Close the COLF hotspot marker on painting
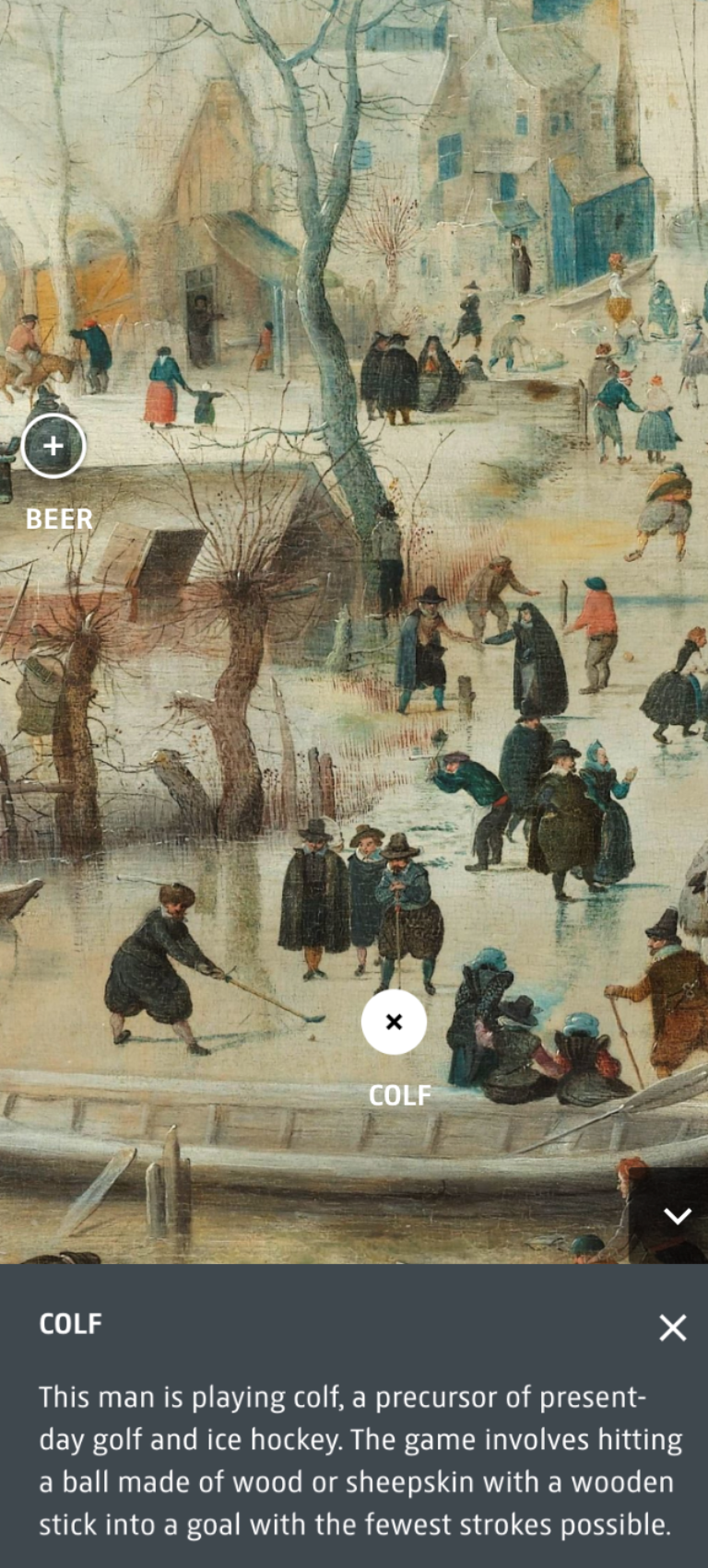This screenshot has width=708, height=1568. 394,1022
